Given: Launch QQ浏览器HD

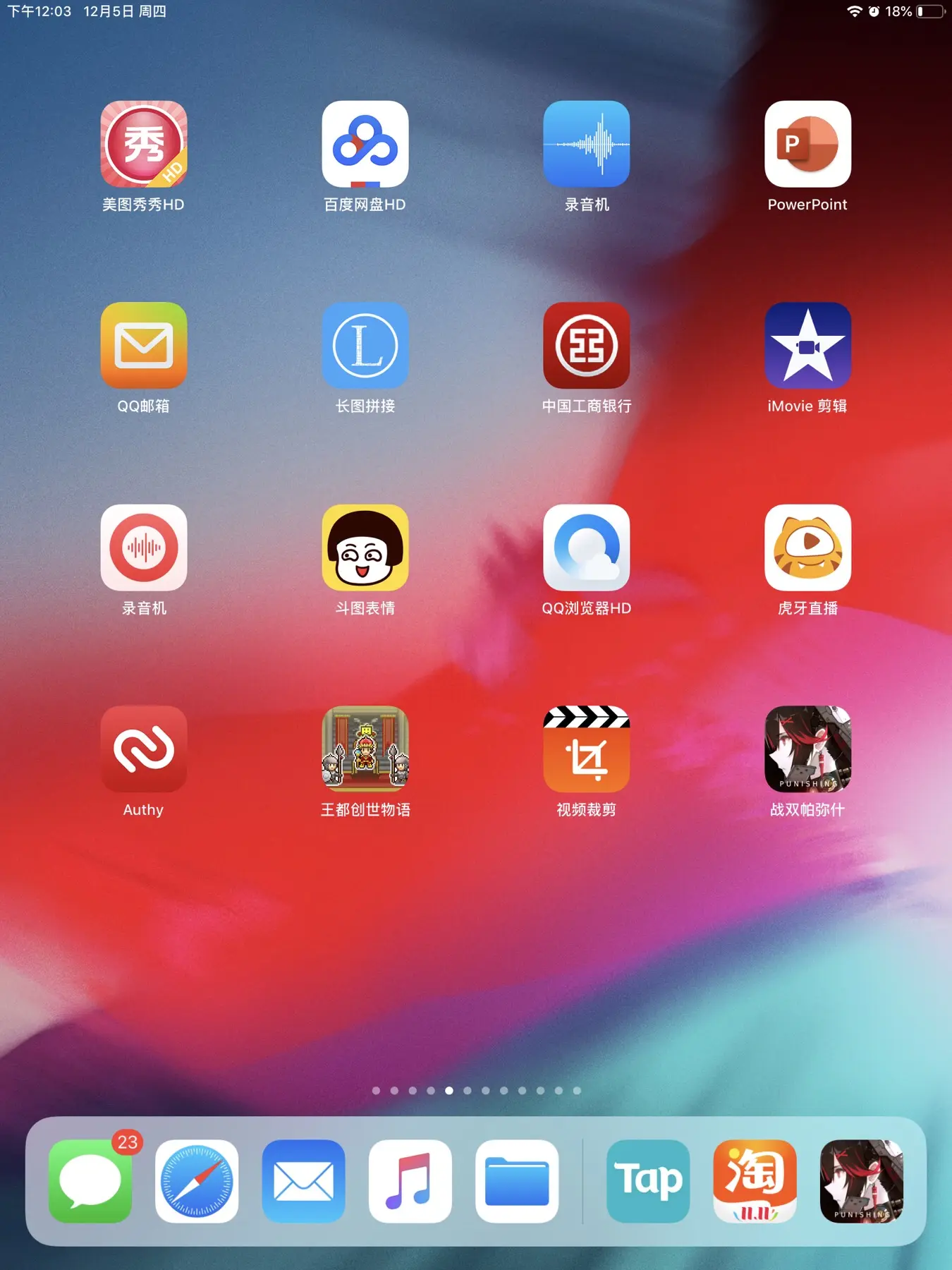Looking at the screenshot, I should pyautogui.click(x=586, y=548).
